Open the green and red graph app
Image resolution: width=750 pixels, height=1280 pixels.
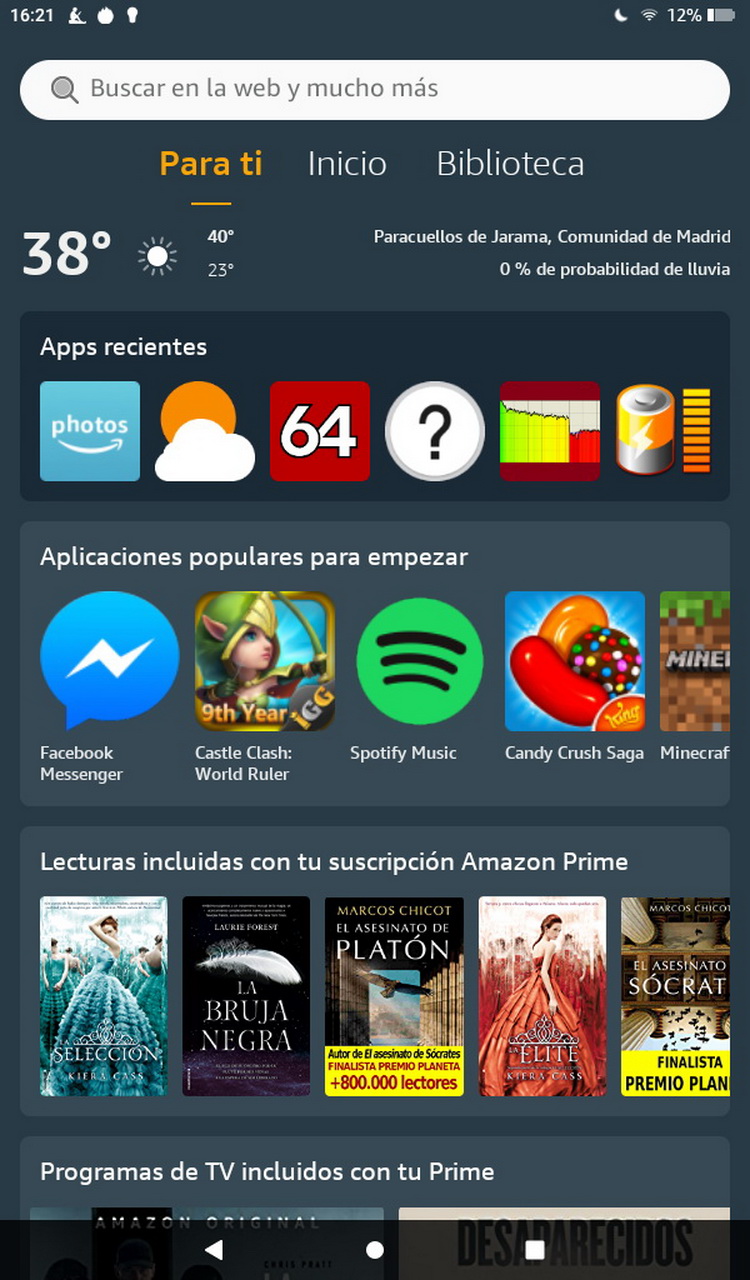click(x=550, y=431)
